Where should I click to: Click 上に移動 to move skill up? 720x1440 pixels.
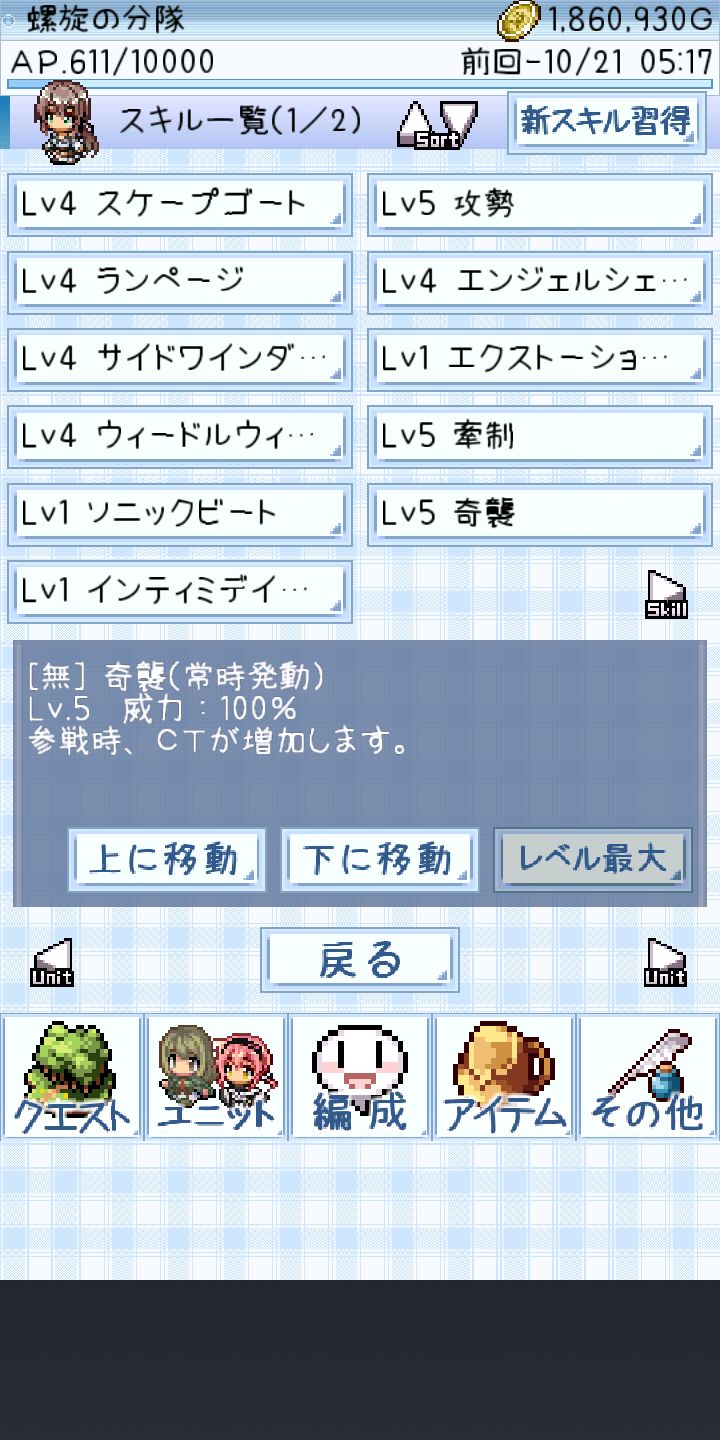point(166,858)
